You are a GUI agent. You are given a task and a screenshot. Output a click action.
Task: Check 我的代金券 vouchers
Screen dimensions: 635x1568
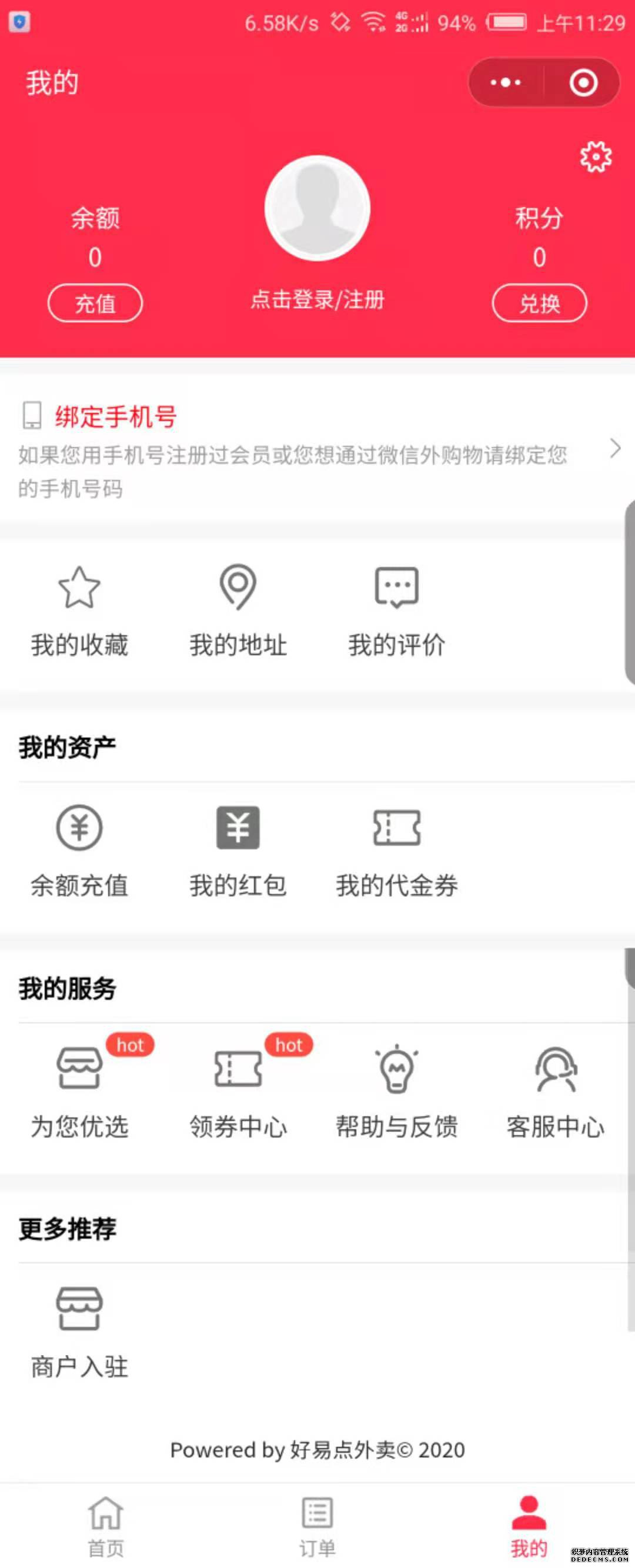[396, 850]
